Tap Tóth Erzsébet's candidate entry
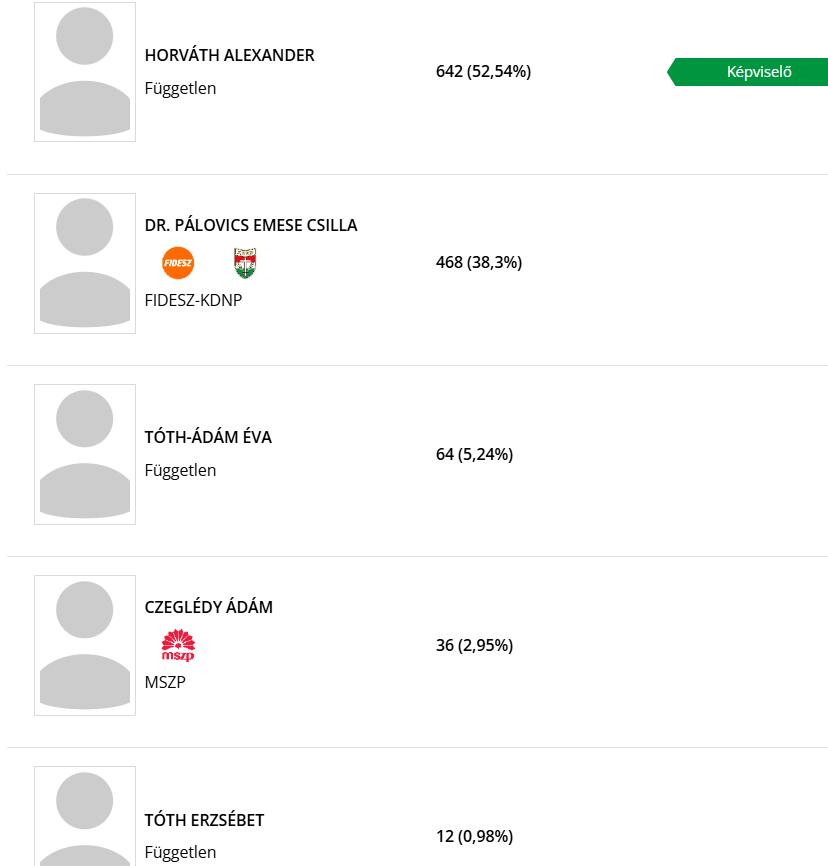 204,821
